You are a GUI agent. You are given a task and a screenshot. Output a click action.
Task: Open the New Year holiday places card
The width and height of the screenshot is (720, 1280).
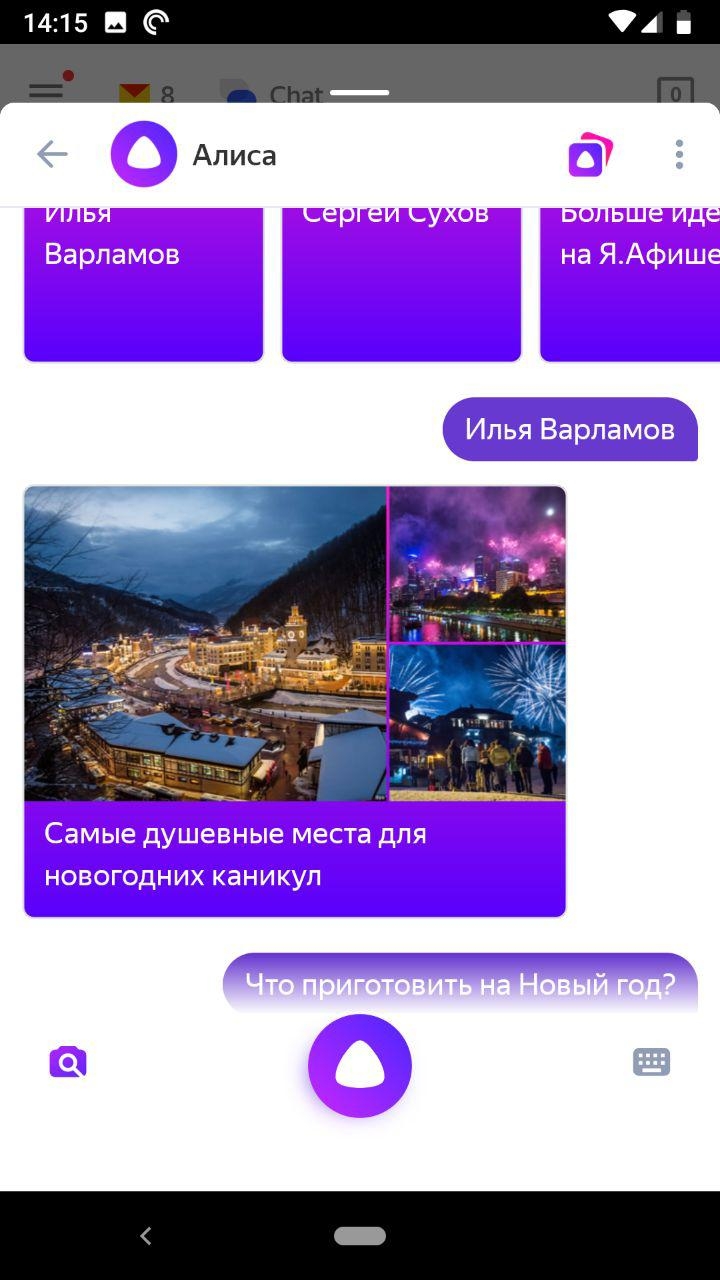tap(295, 701)
